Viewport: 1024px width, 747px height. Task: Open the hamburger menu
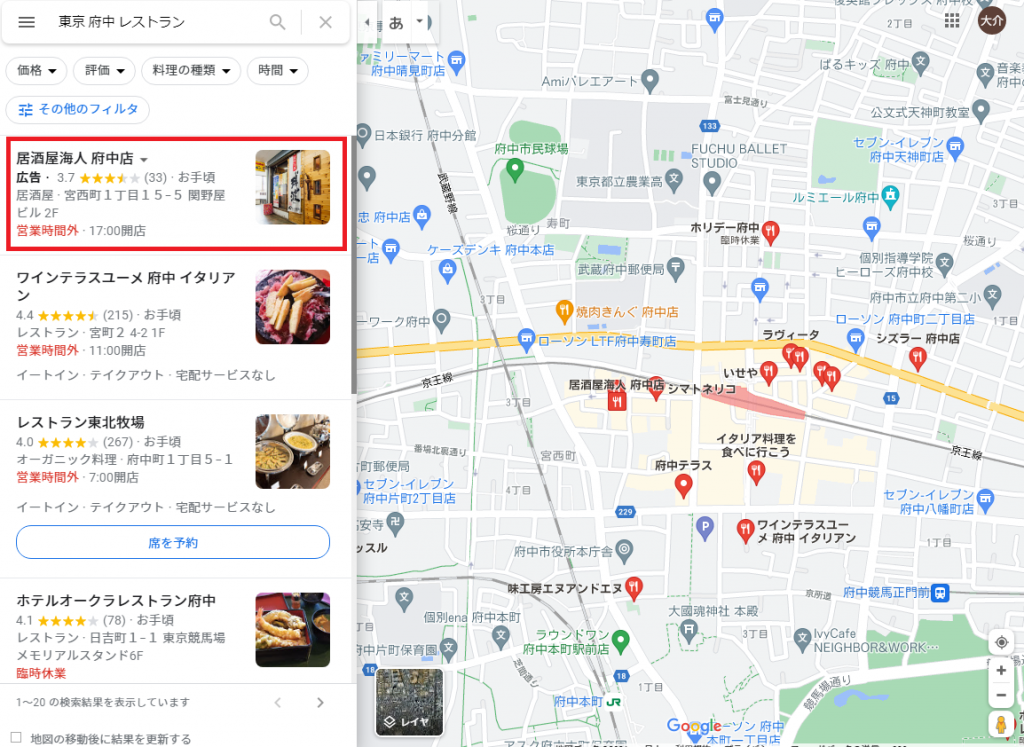coord(27,22)
